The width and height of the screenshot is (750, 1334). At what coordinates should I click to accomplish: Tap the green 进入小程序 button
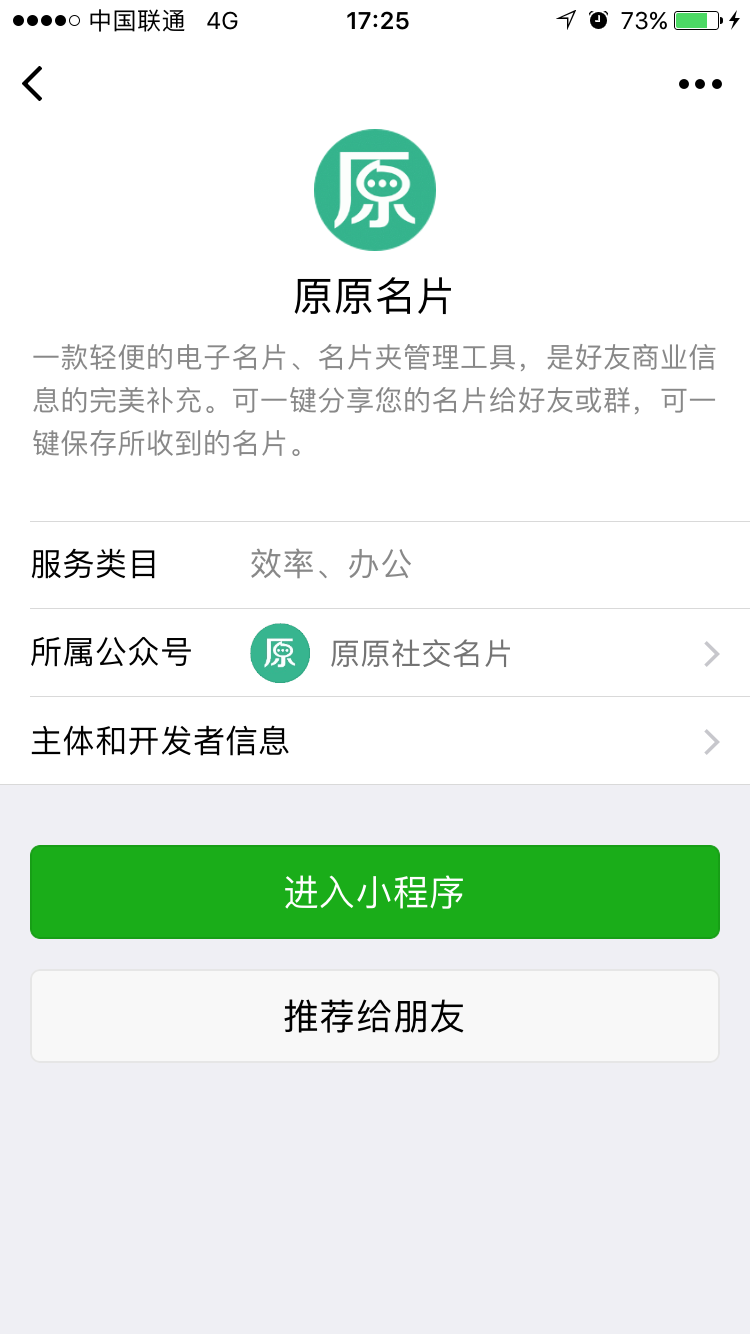pyautogui.click(x=375, y=892)
